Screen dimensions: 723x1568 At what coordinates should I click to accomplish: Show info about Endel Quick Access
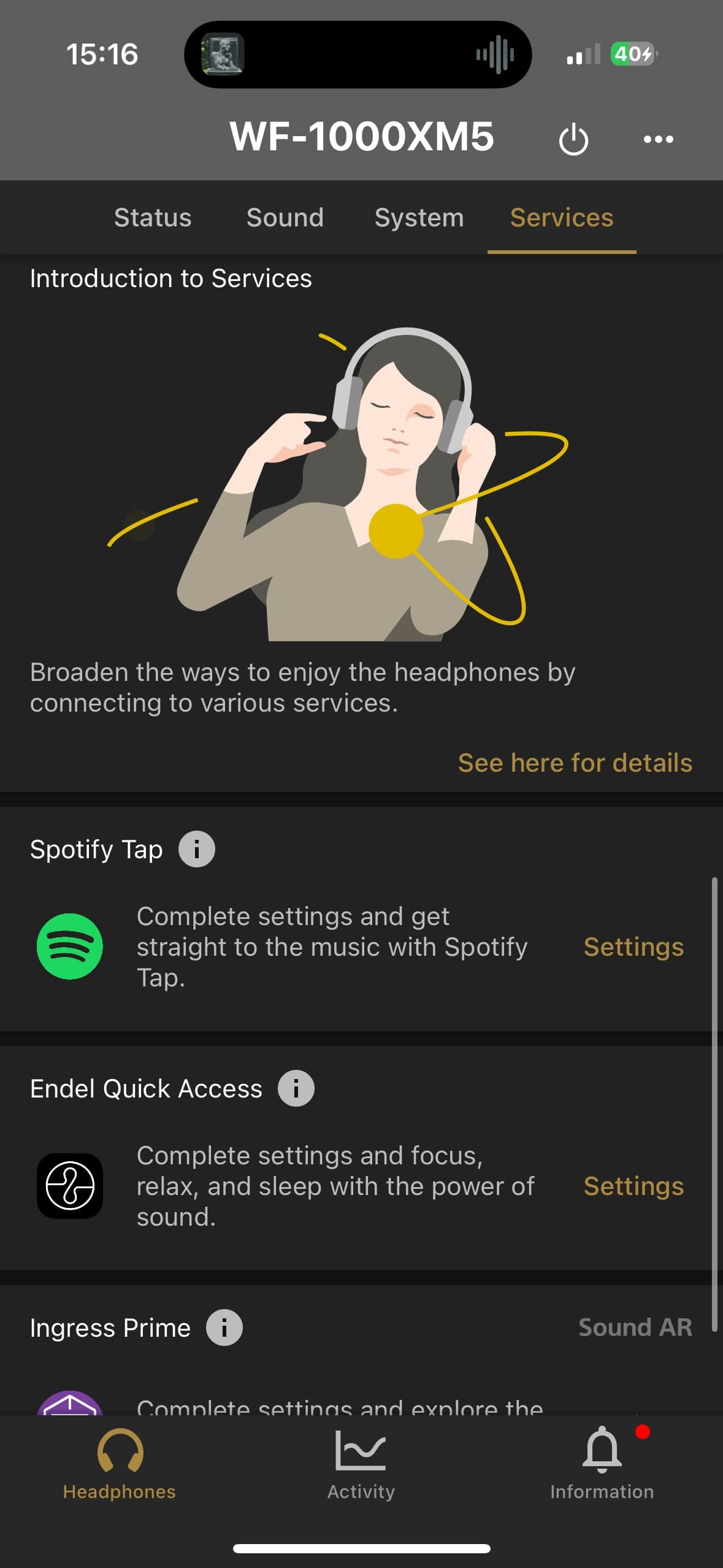tap(296, 1088)
